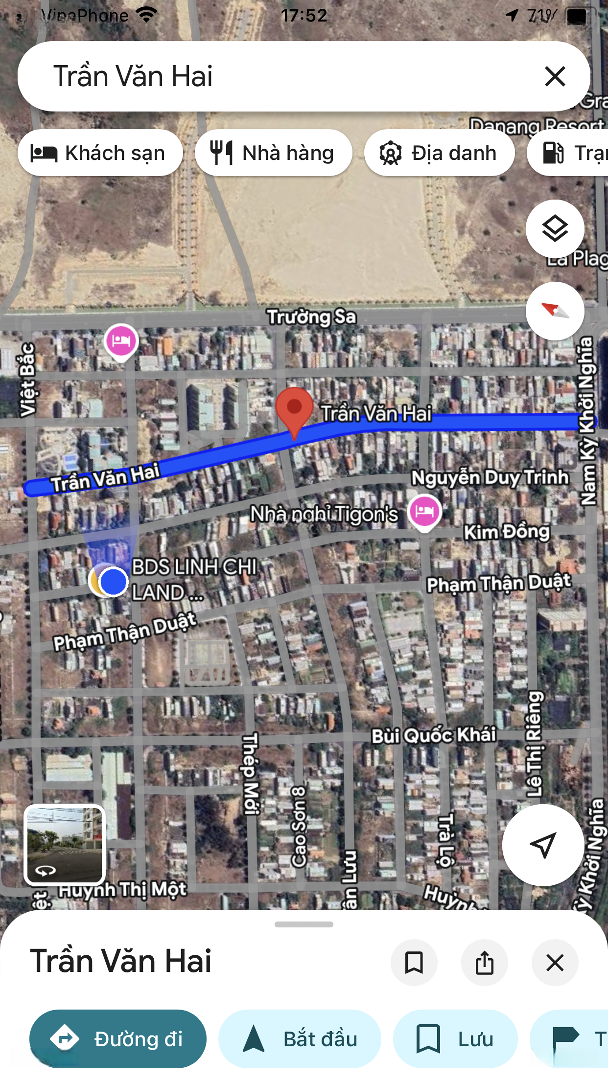Start navigation with Bắt đầu
Screen dimensions: 608x1080
point(300,1039)
